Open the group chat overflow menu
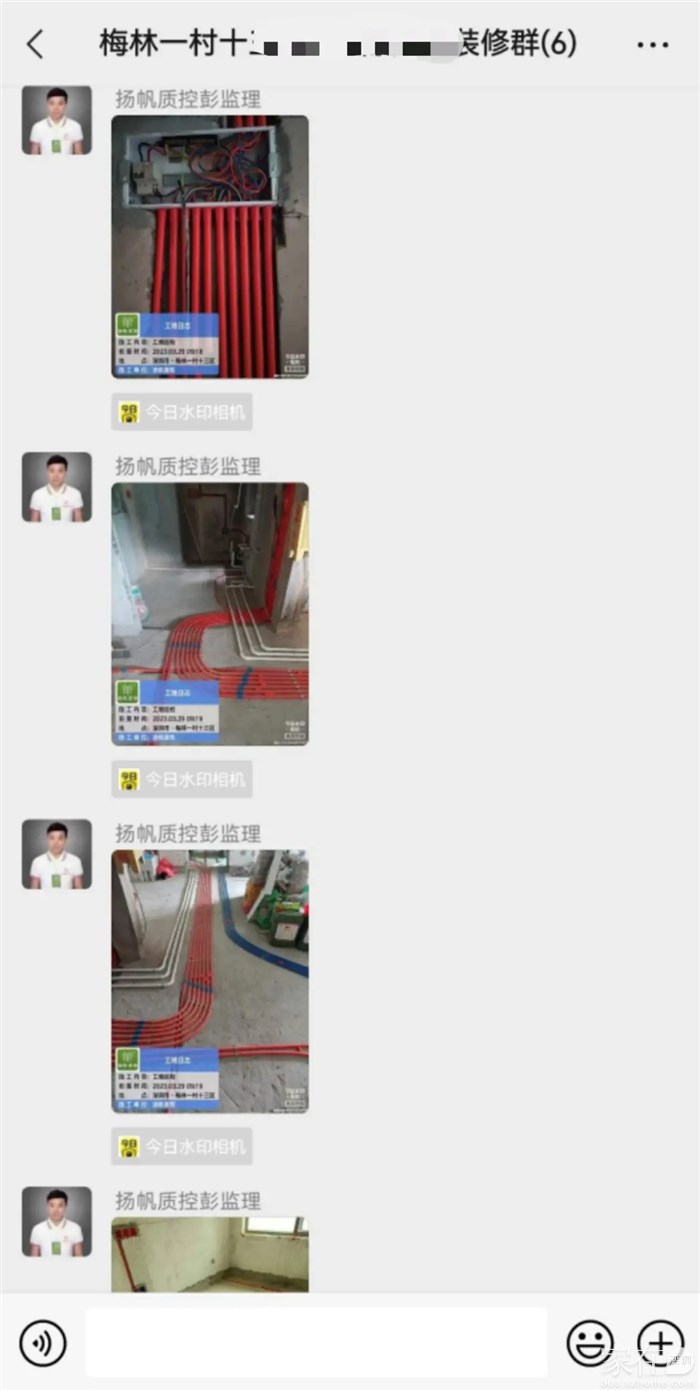This screenshot has width=700, height=1391. 652,45
